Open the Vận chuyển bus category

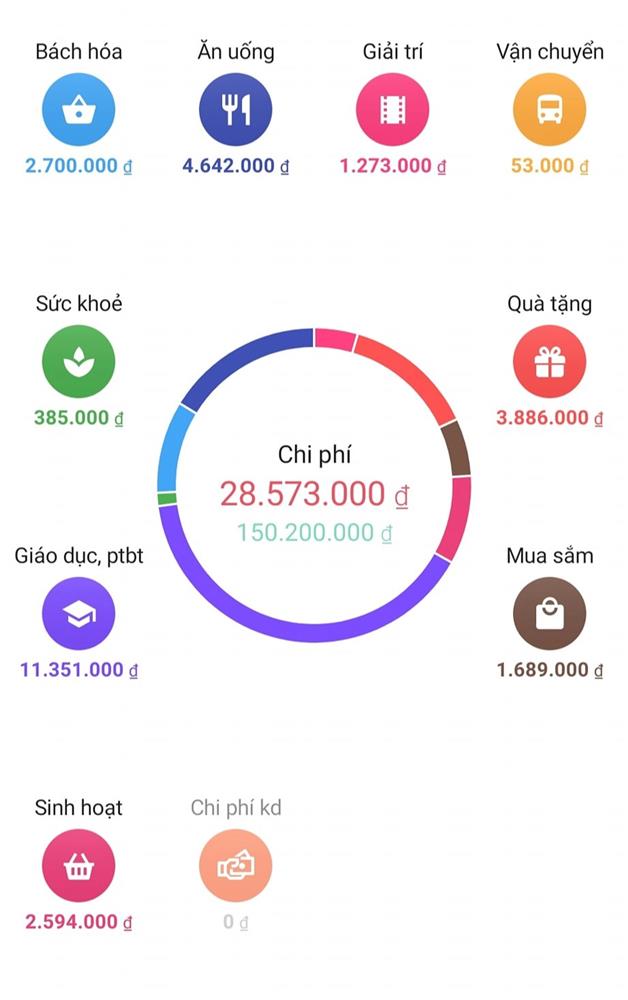coord(549,110)
